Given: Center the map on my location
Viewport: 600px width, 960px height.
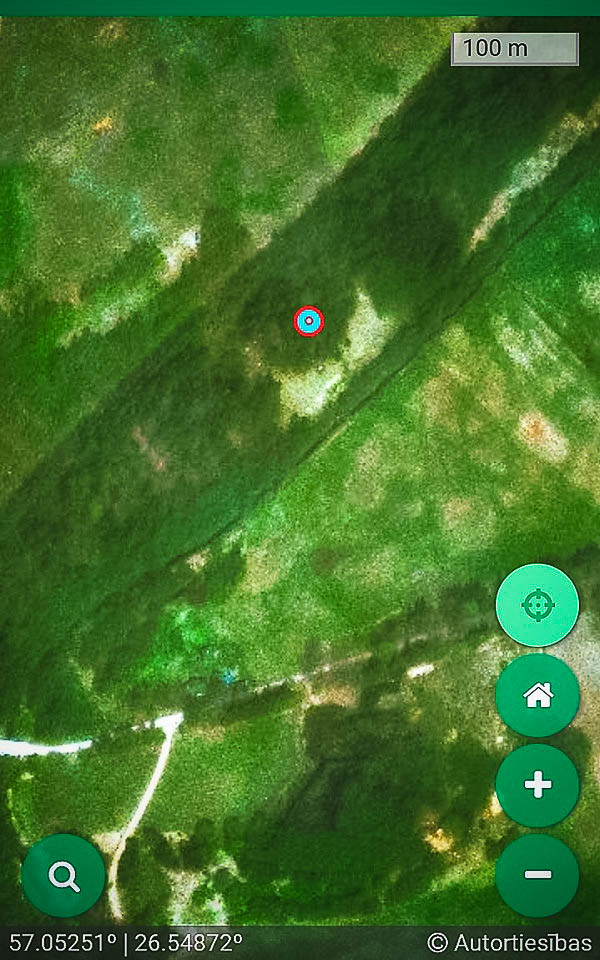Looking at the screenshot, I should pos(537,605).
